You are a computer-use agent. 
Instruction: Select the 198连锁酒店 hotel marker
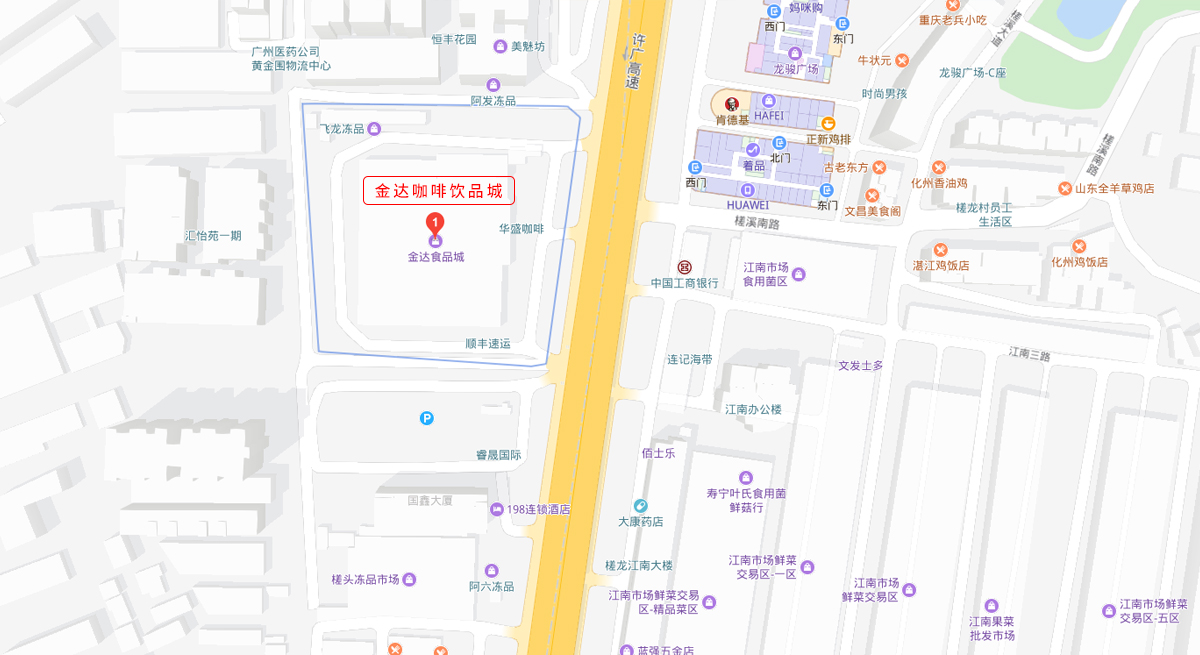tap(497, 509)
